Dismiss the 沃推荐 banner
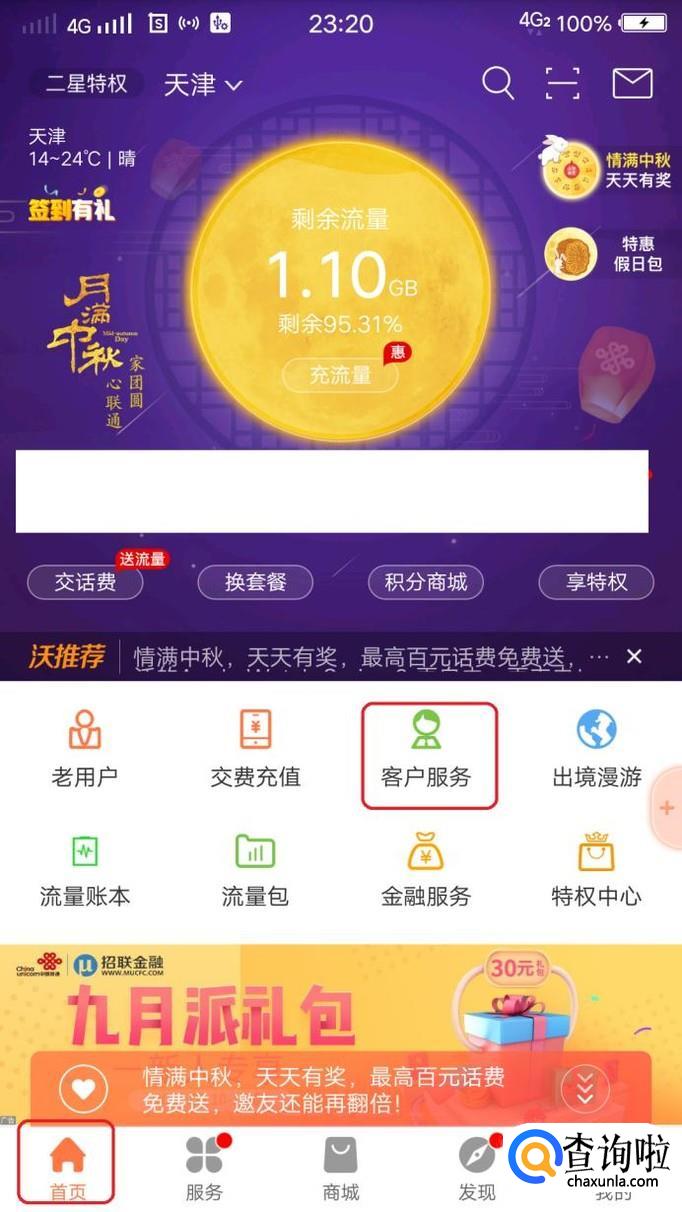The image size is (682, 1212). [634, 656]
